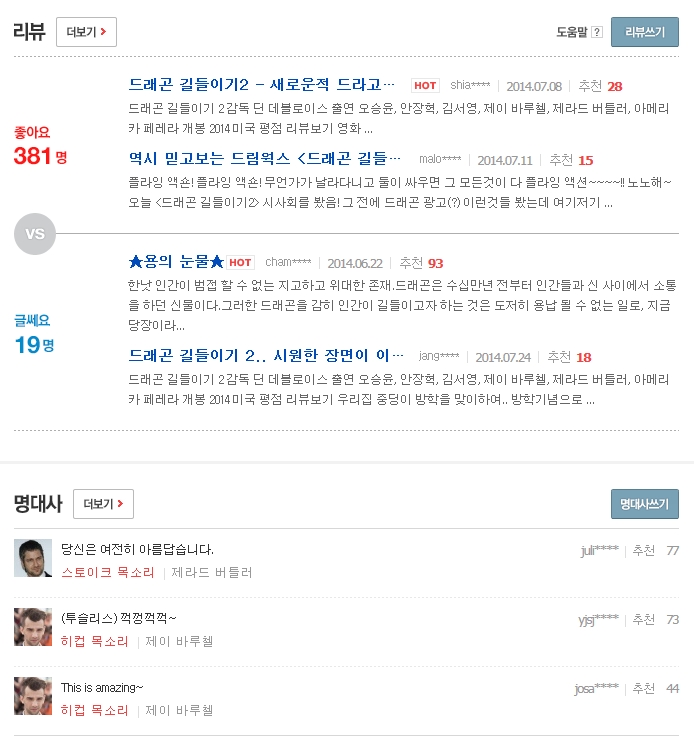Open 제이 바루첼 link under 꺽꺽꺽꺽 quote
The height and width of the screenshot is (756, 694).
[x=180, y=642]
